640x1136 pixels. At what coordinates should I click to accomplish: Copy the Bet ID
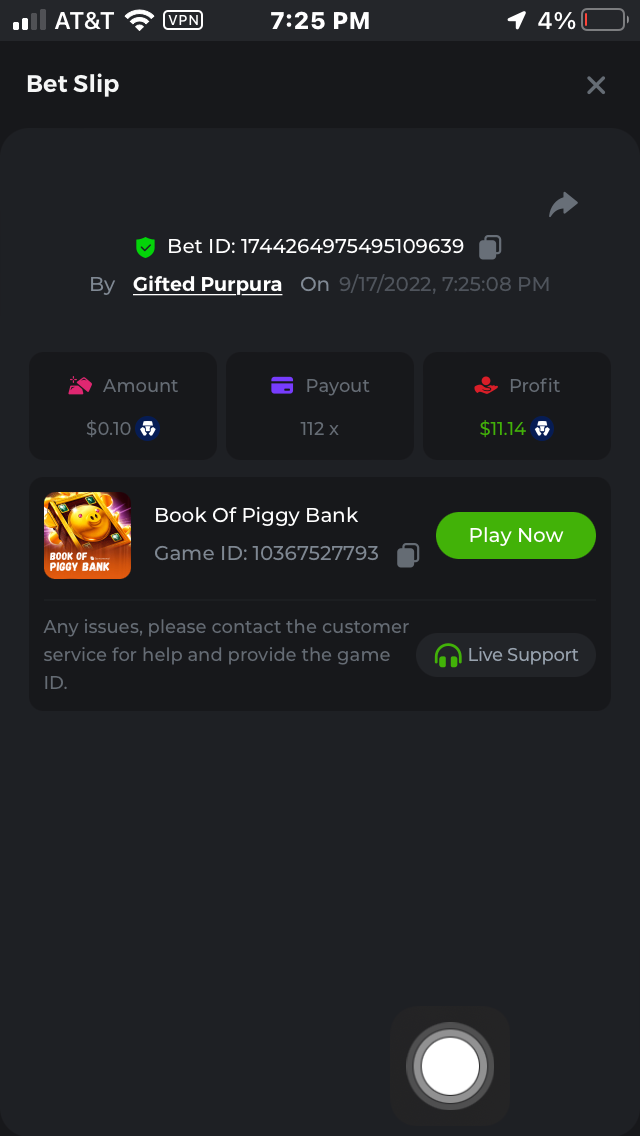490,246
